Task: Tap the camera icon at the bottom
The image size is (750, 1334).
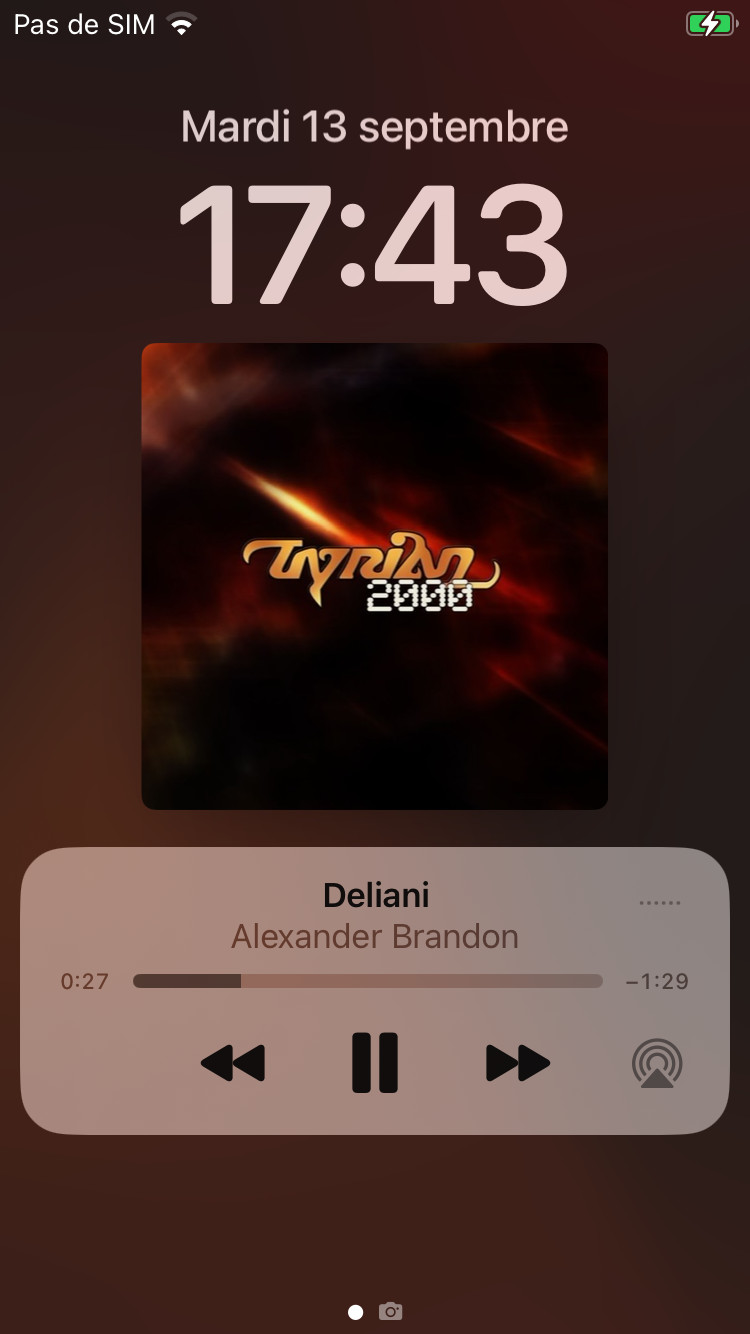Action: click(391, 1311)
